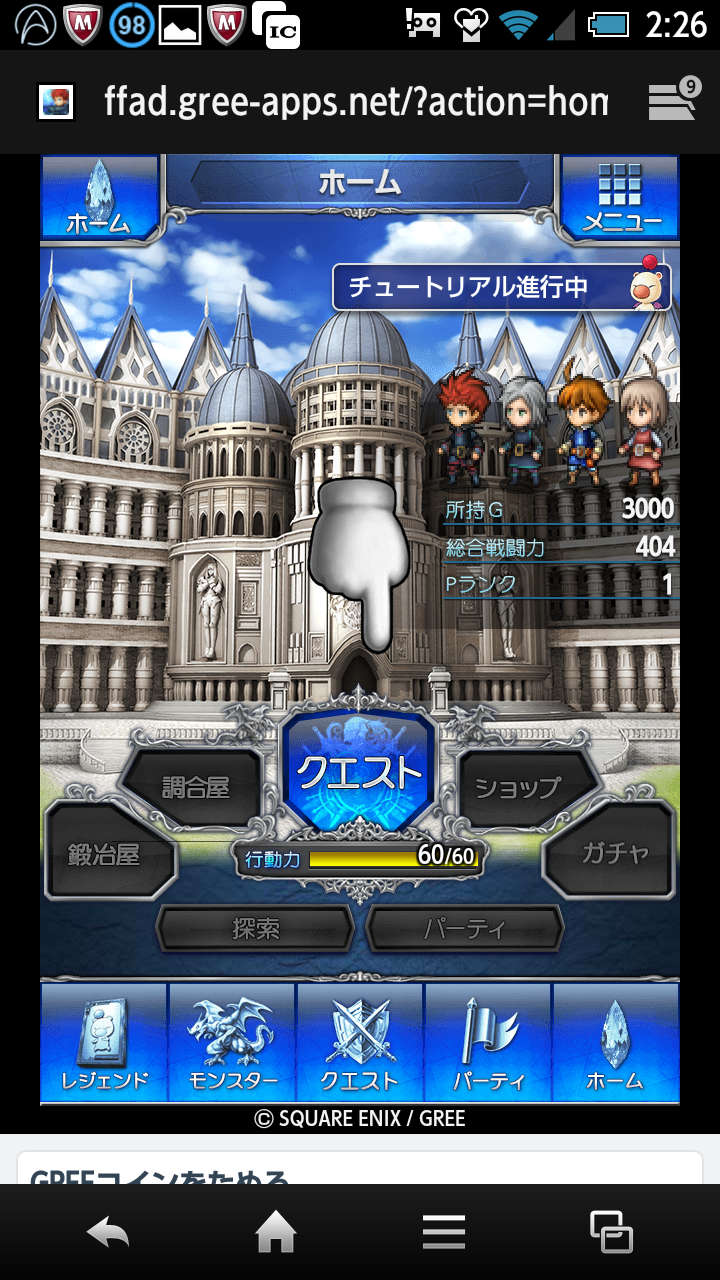Go back with the system back arrow
The width and height of the screenshot is (720, 1280).
[108, 1232]
